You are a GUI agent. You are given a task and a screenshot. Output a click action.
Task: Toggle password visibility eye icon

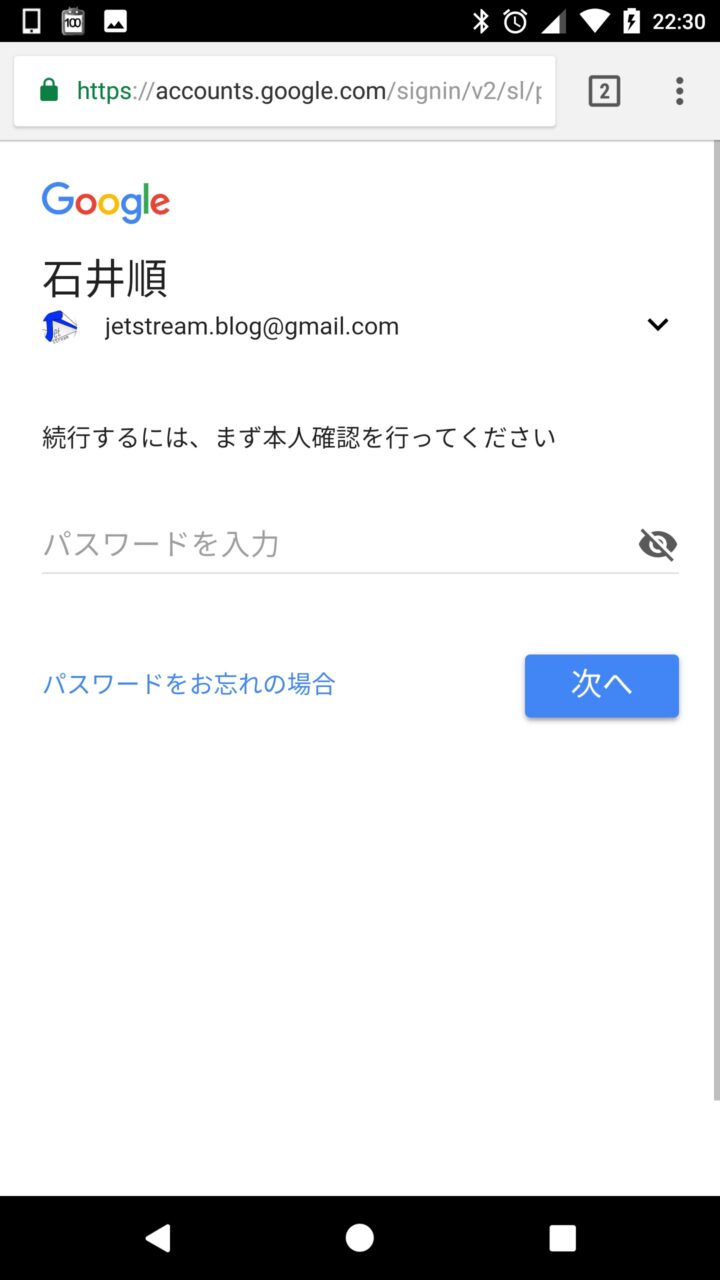pyautogui.click(x=657, y=544)
